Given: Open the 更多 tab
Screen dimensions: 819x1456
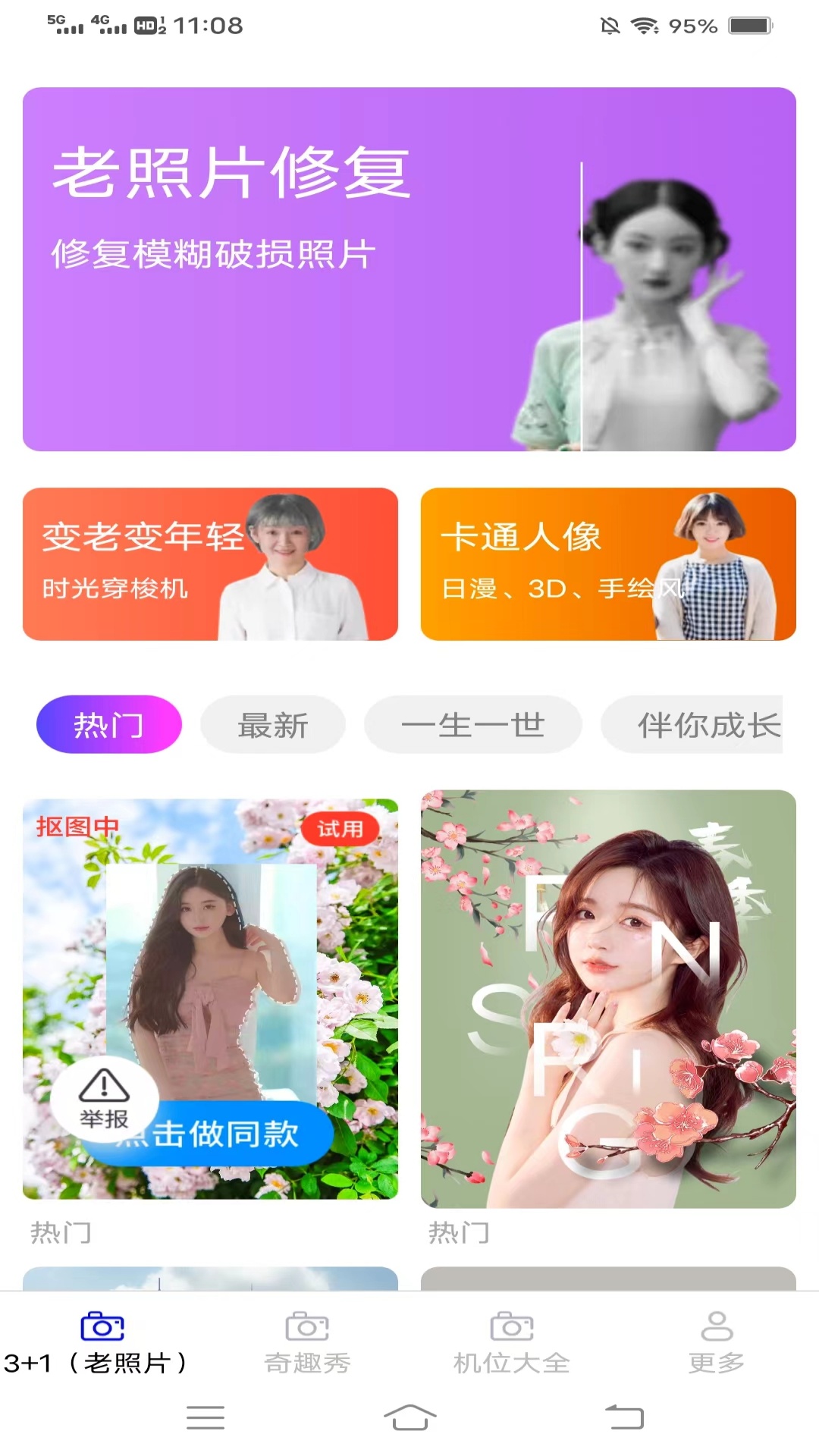Looking at the screenshot, I should coord(716,1342).
